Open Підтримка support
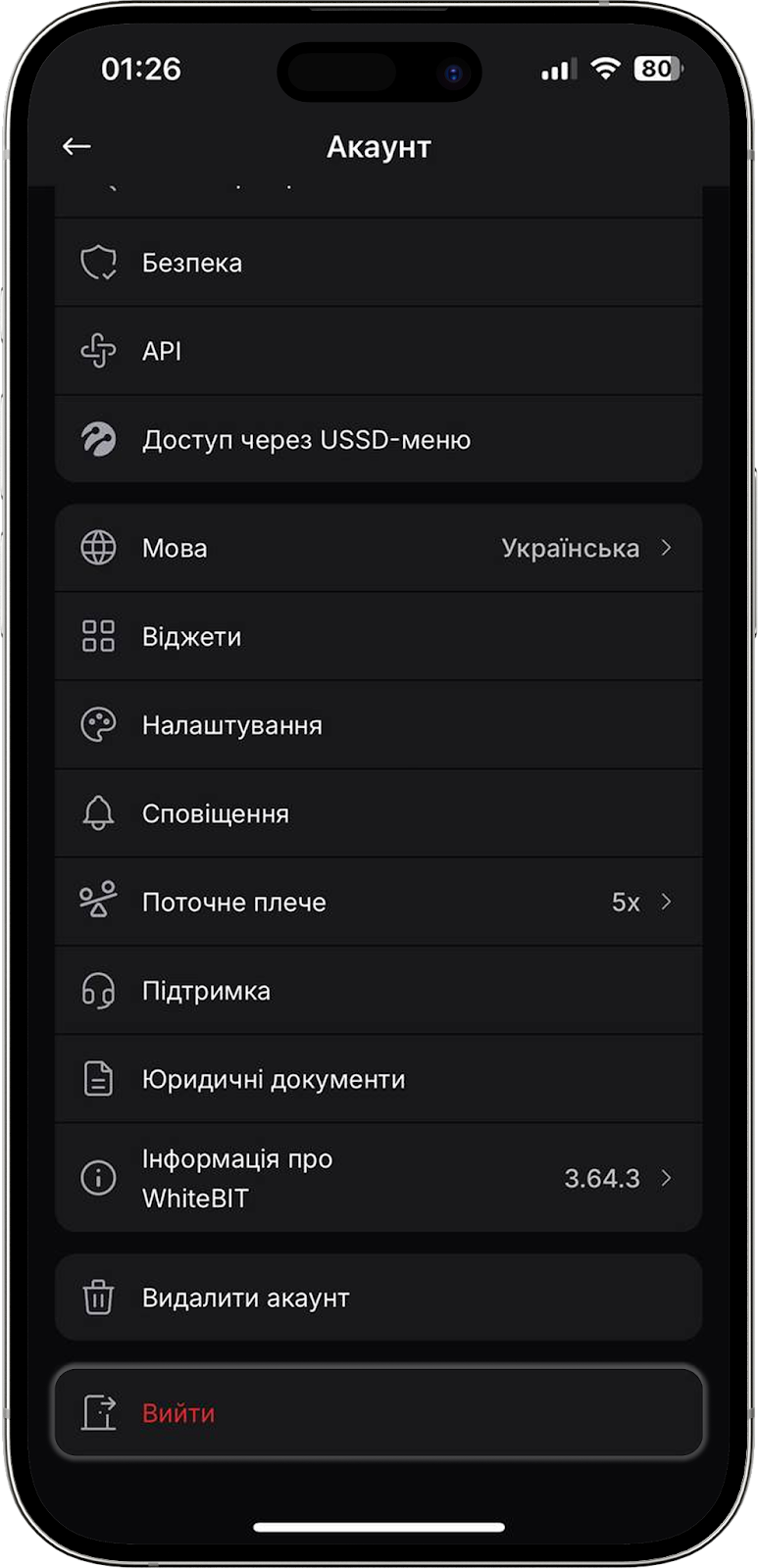Viewport: 758px width, 1568px height. [x=378, y=991]
